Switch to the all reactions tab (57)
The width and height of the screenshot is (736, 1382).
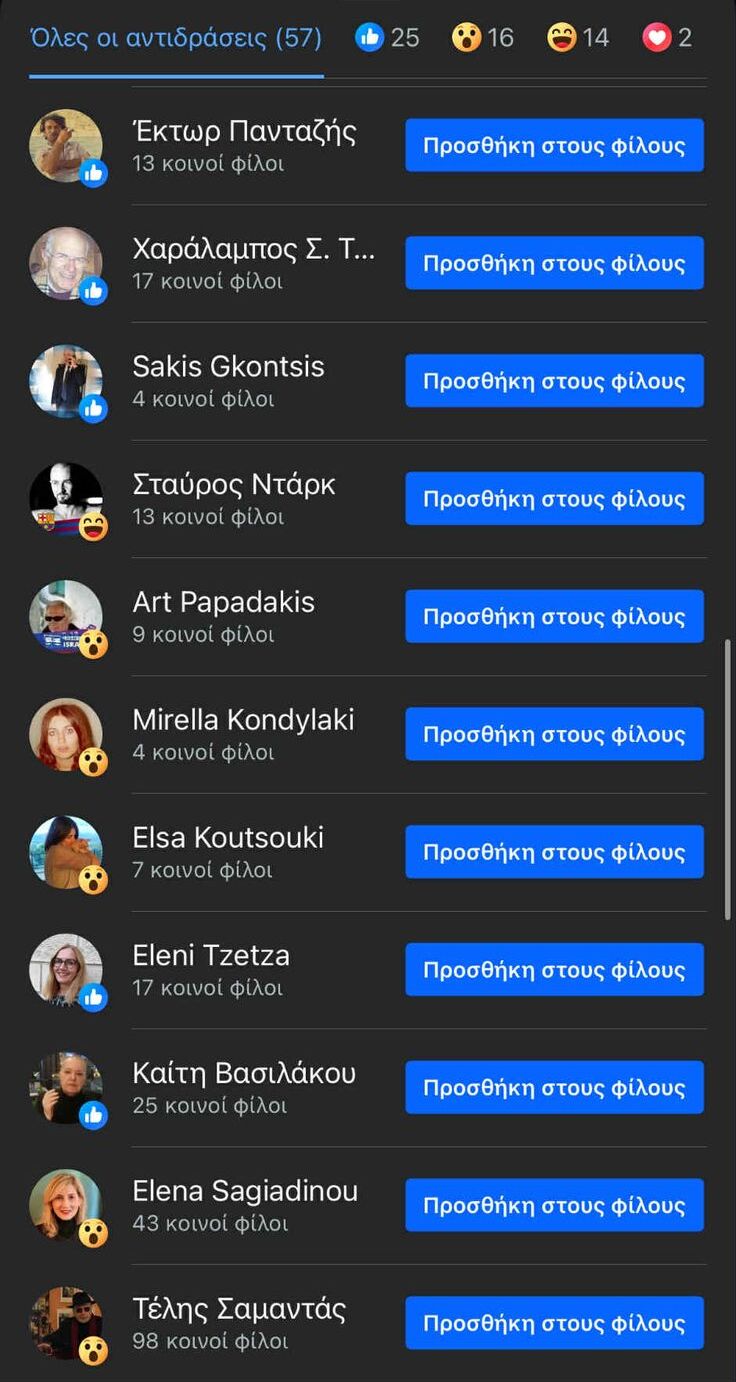pos(176,39)
